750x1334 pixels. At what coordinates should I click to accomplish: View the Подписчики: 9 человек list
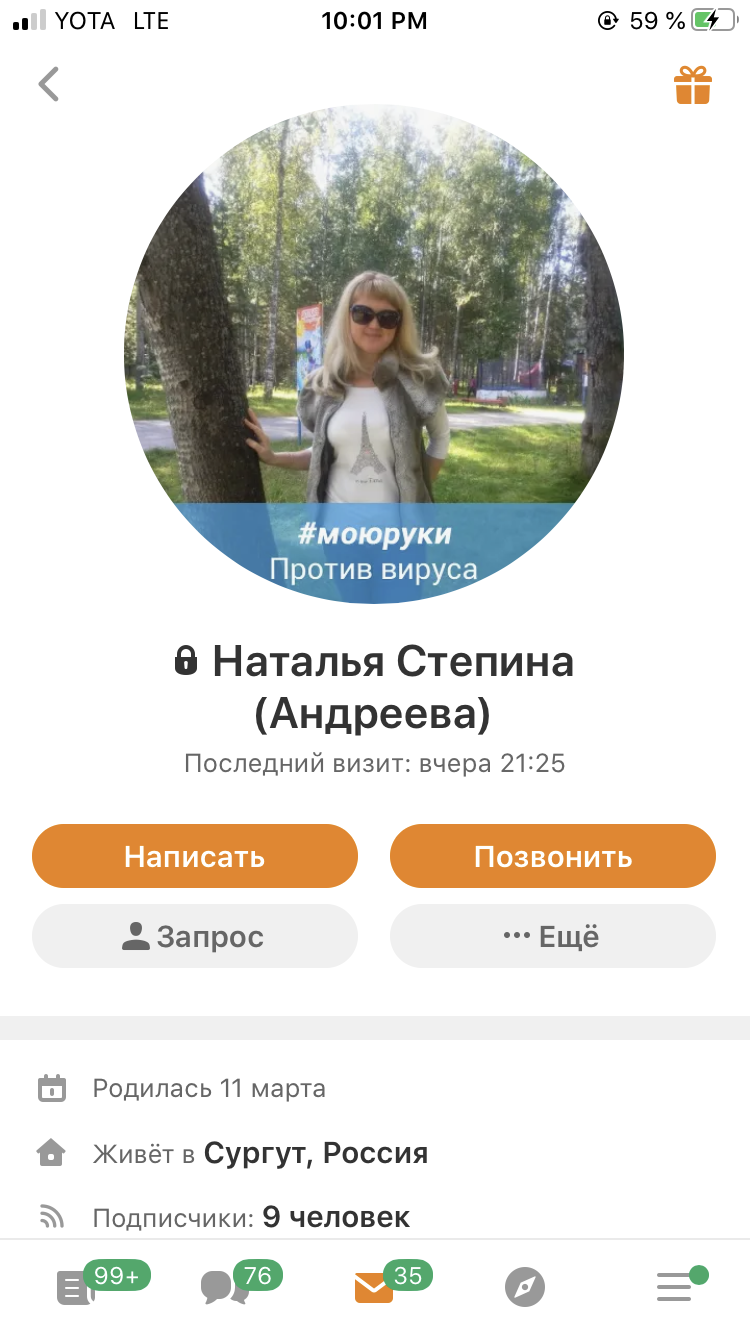[x=251, y=1217]
